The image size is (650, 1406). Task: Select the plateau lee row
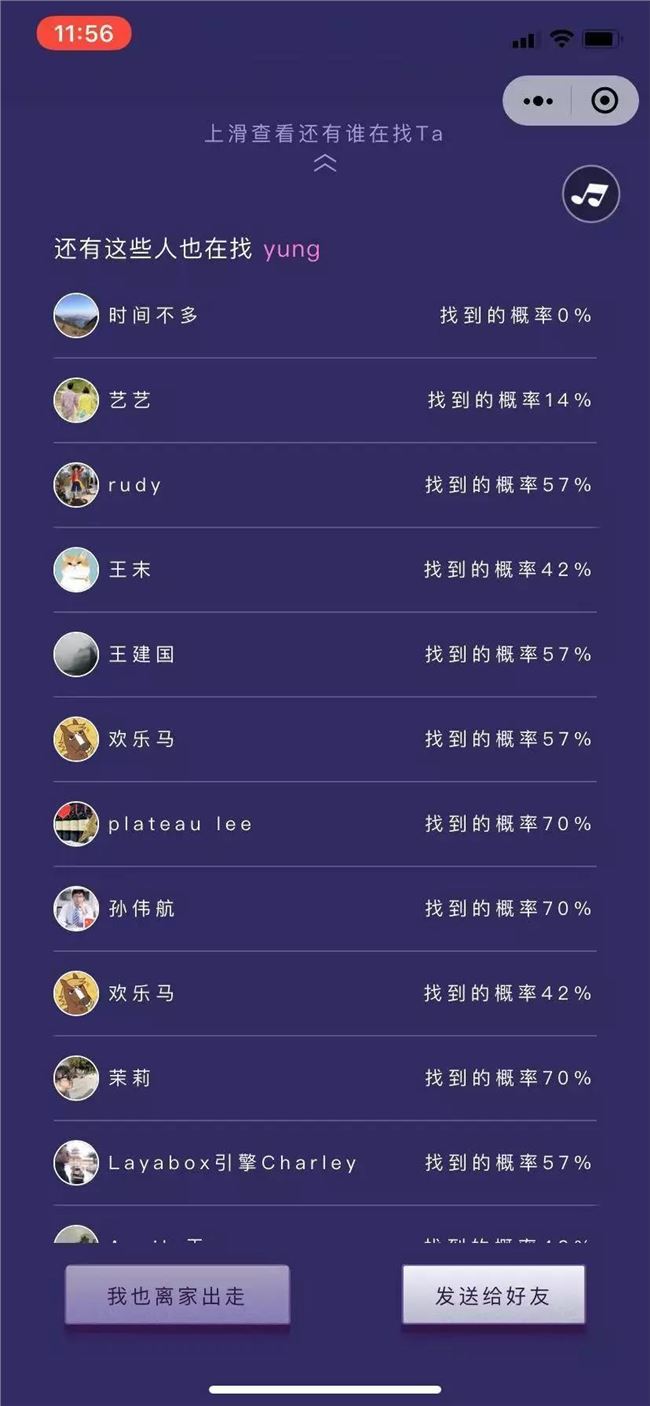[x=324, y=824]
